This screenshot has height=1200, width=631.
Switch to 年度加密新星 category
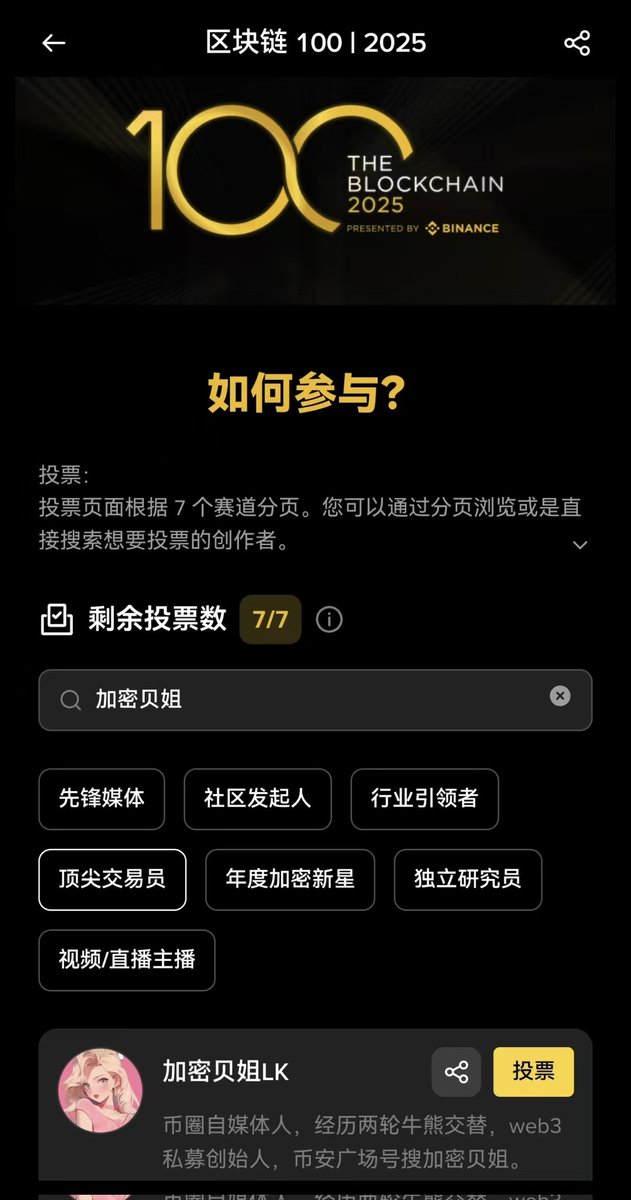pos(290,879)
